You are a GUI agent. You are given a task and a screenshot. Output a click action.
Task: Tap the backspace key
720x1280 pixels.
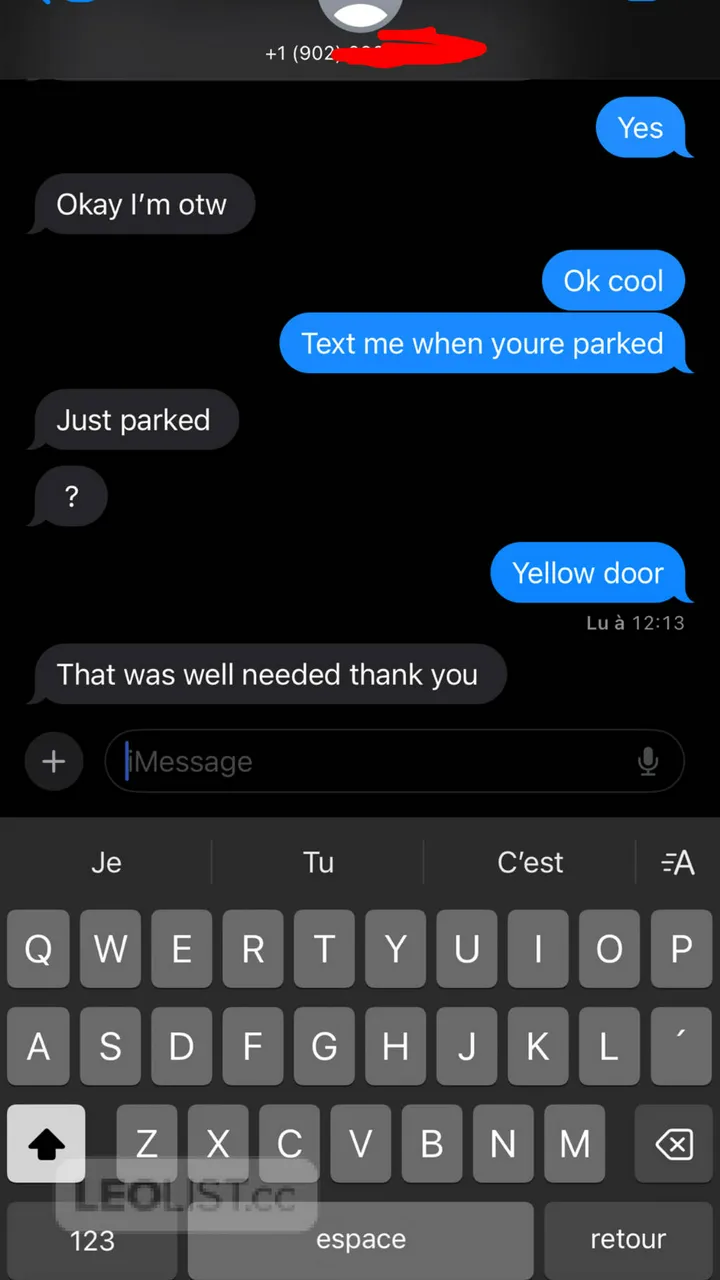pos(674,1144)
